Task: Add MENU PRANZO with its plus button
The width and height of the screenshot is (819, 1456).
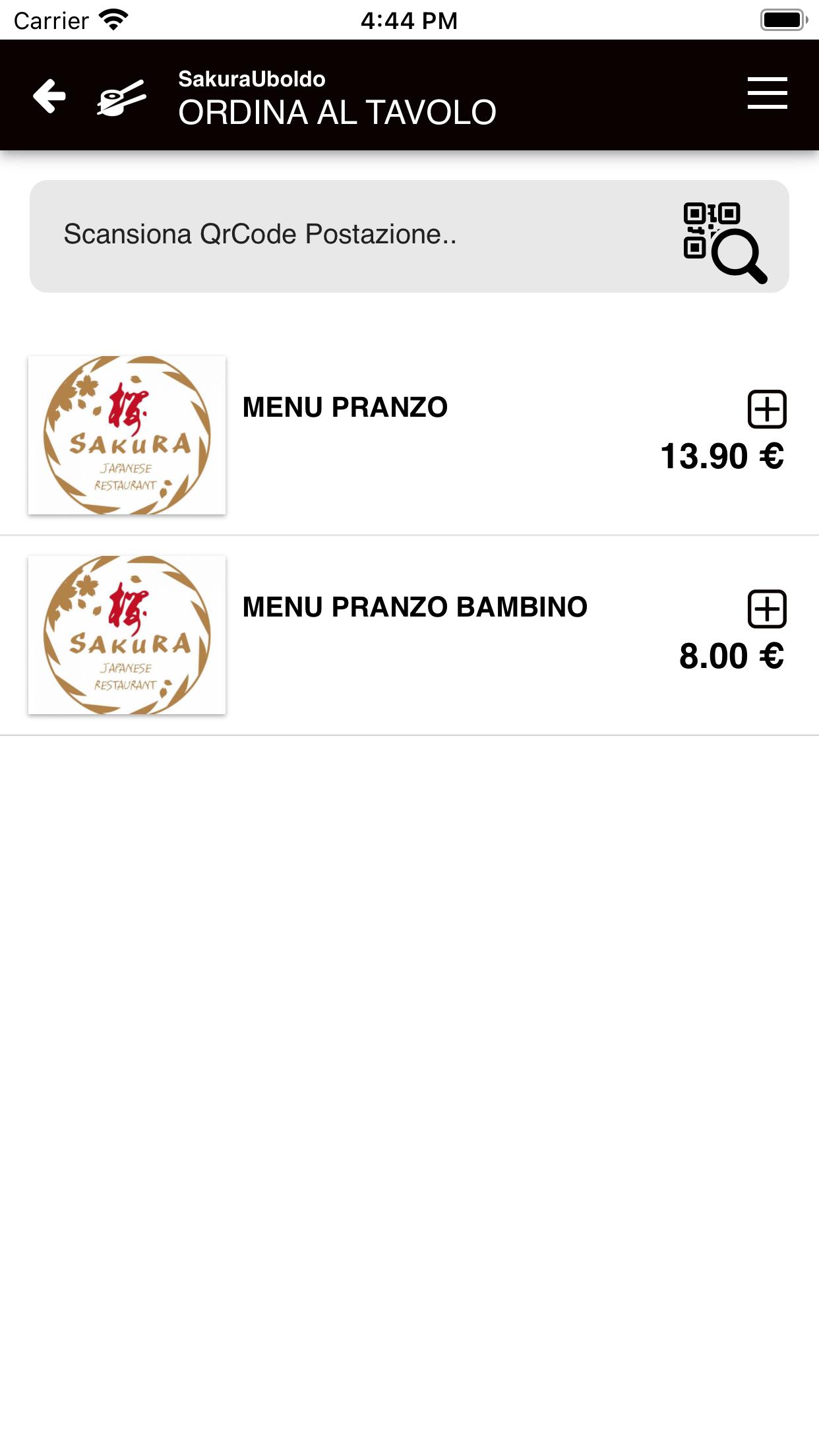Action: (x=767, y=409)
